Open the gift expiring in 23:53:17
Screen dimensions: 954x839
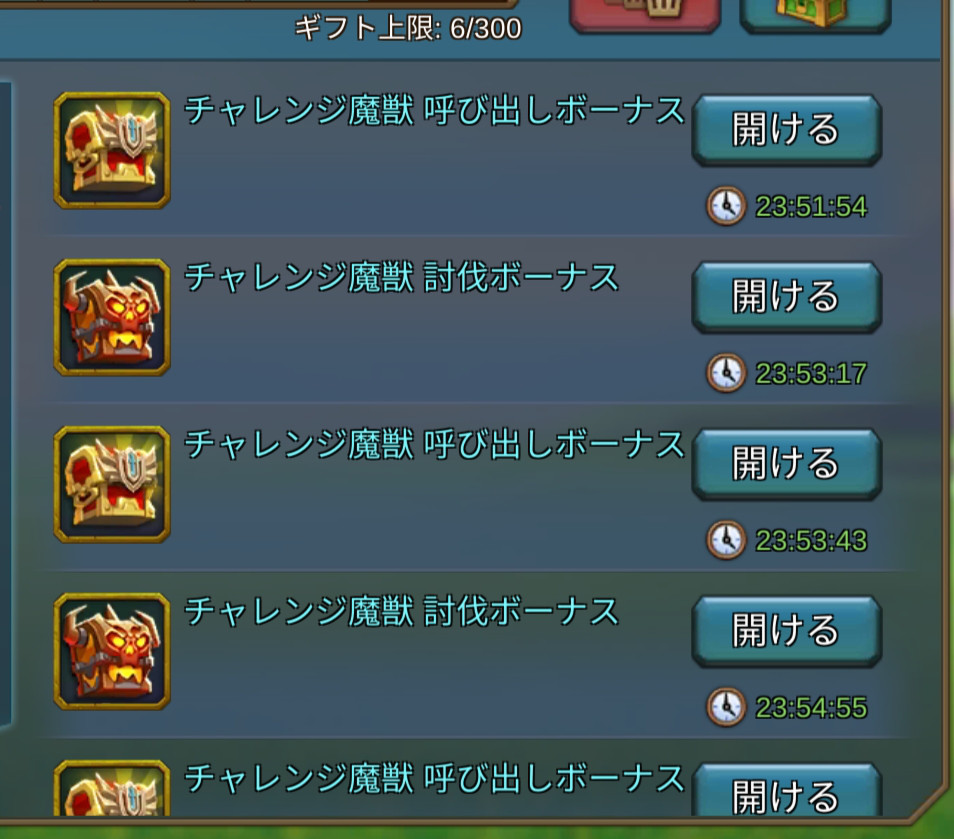click(786, 297)
